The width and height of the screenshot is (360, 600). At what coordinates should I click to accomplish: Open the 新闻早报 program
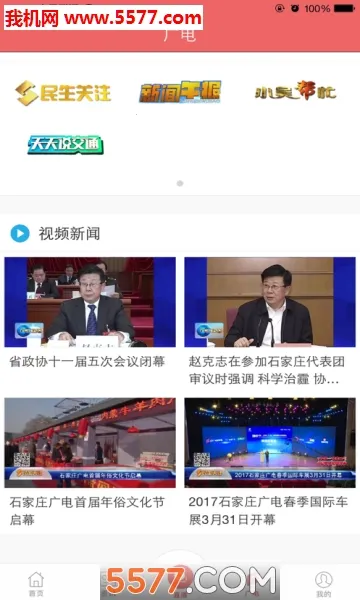tap(180, 92)
